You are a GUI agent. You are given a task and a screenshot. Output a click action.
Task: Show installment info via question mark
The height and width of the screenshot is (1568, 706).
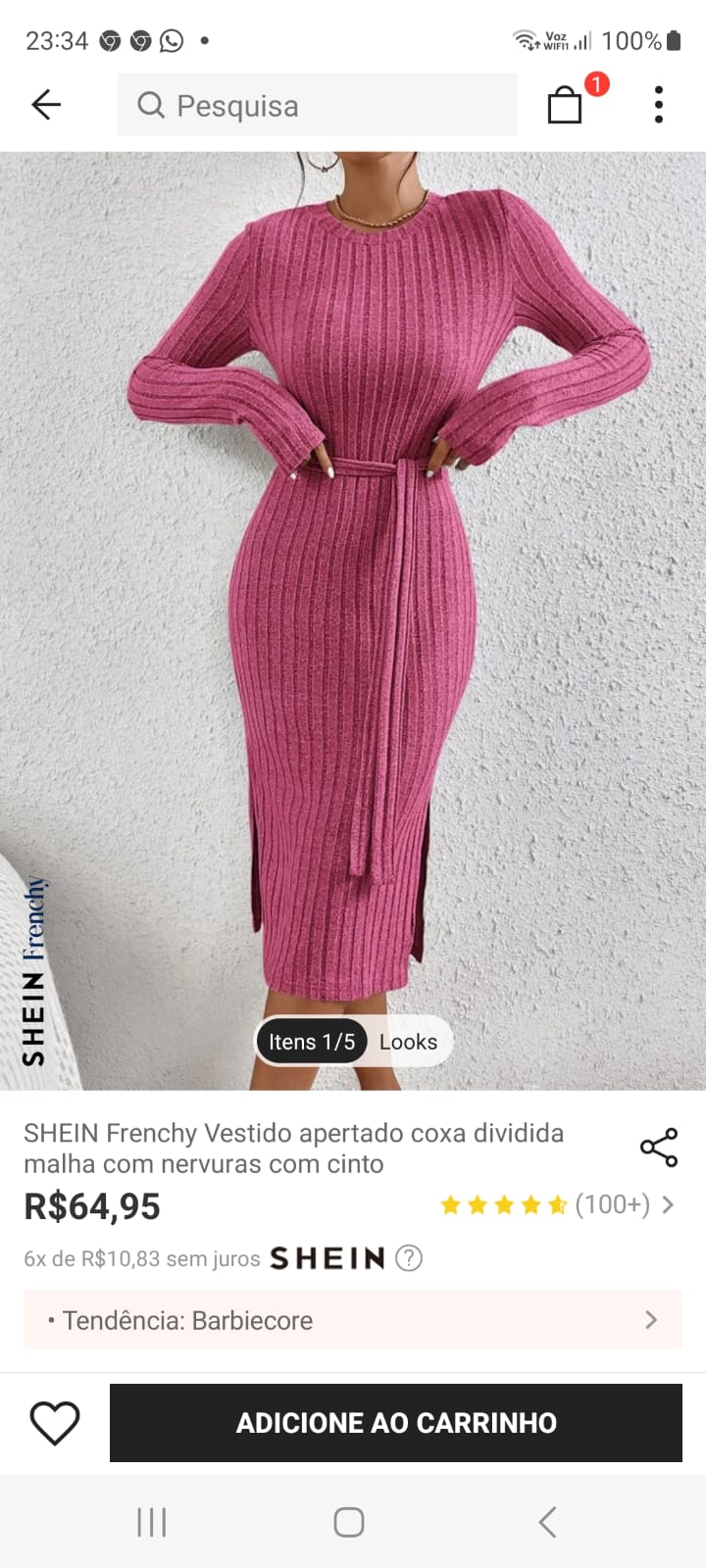[409, 1257]
